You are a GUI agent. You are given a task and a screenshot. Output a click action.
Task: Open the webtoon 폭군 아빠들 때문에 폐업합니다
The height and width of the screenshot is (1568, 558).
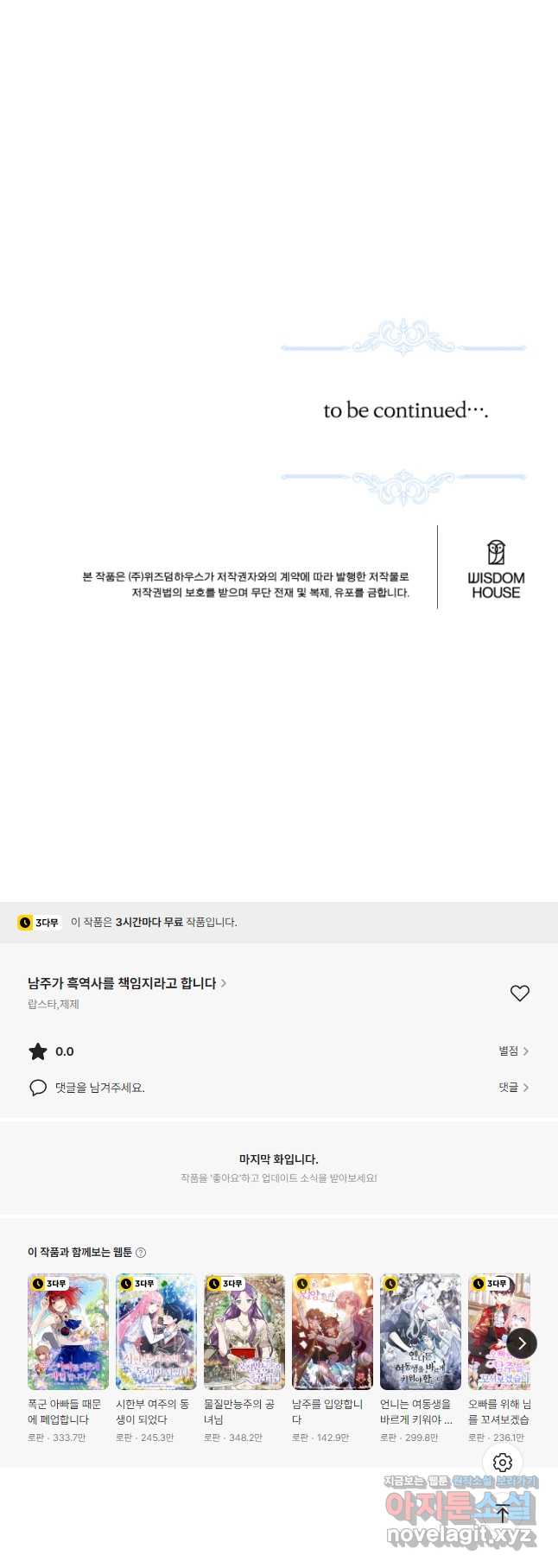(68, 1331)
